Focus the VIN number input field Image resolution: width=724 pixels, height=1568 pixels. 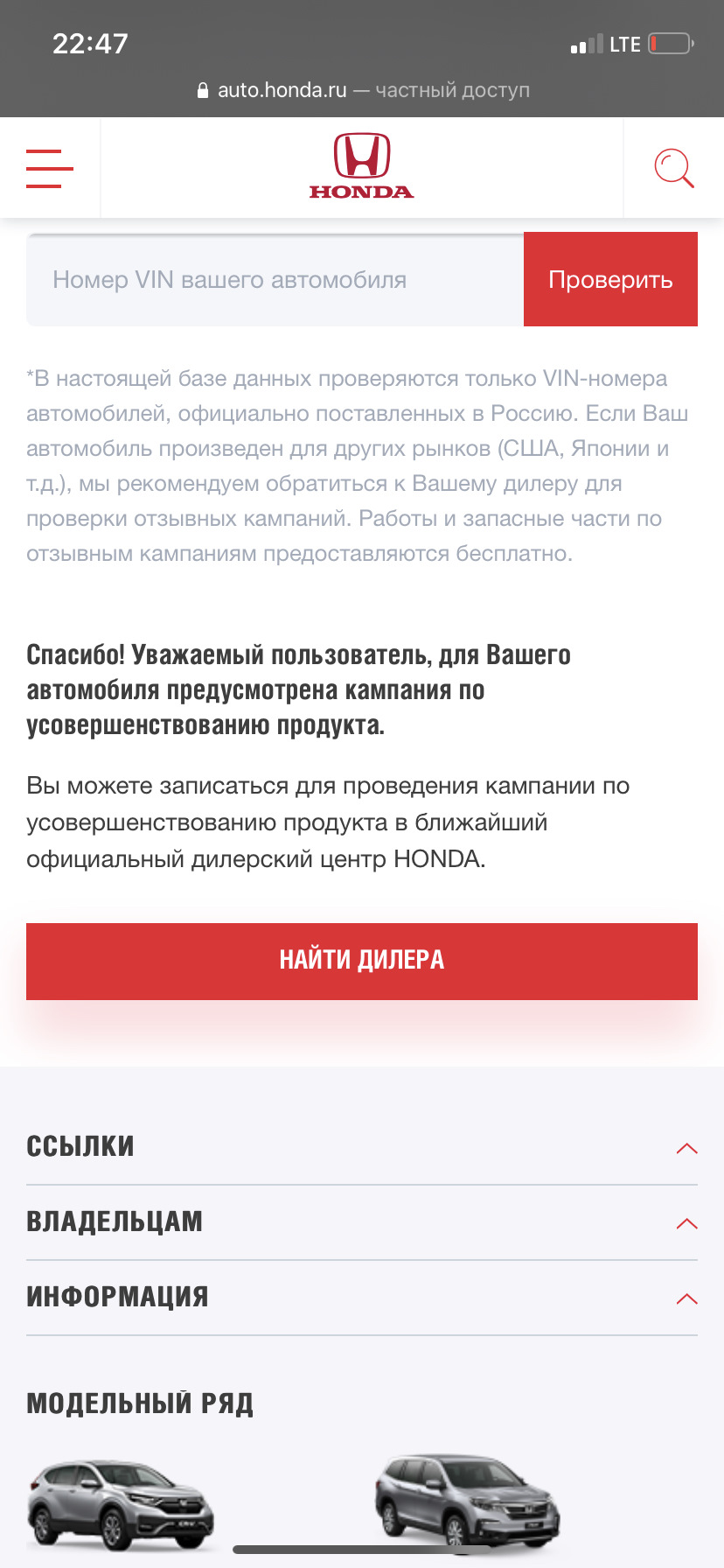click(x=275, y=280)
